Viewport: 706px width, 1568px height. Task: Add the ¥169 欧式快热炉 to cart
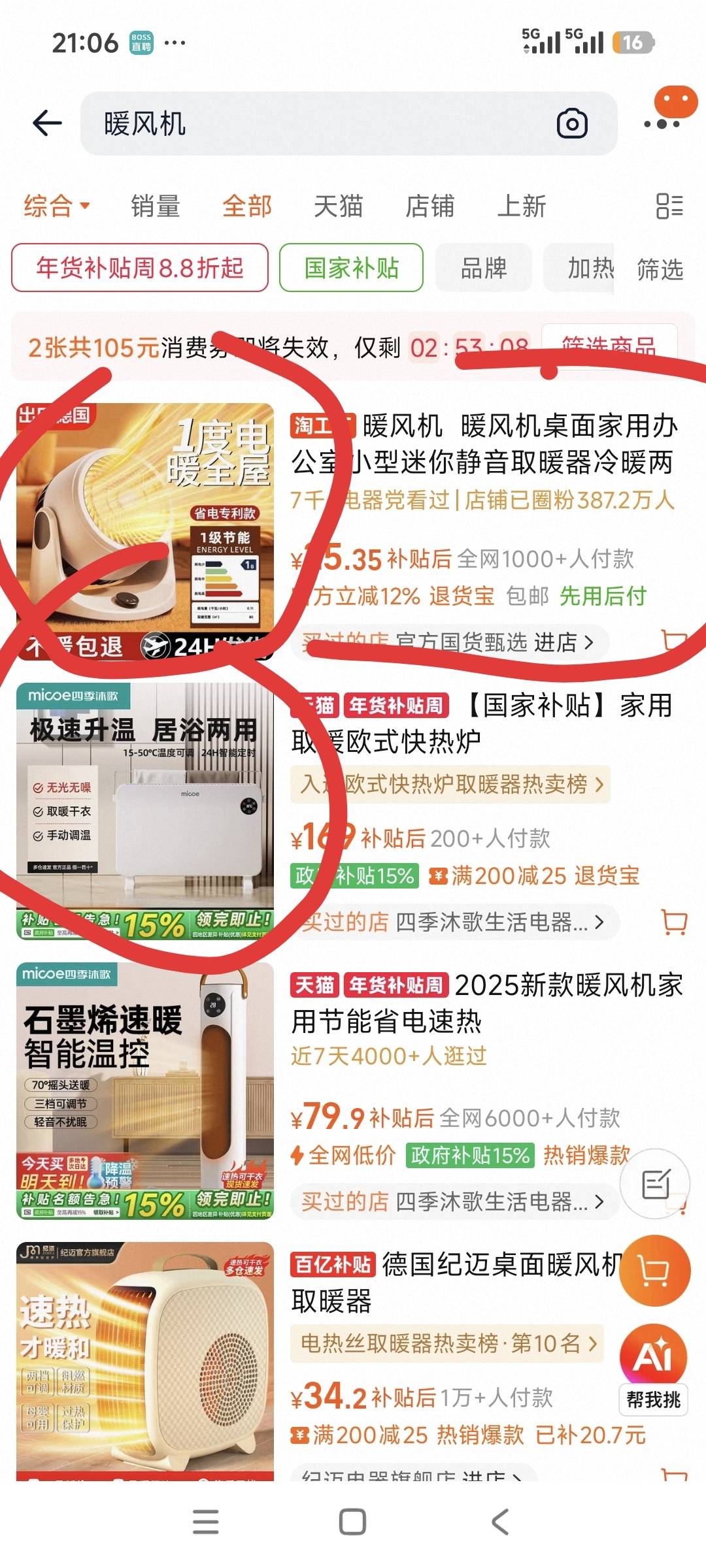coord(674,922)
